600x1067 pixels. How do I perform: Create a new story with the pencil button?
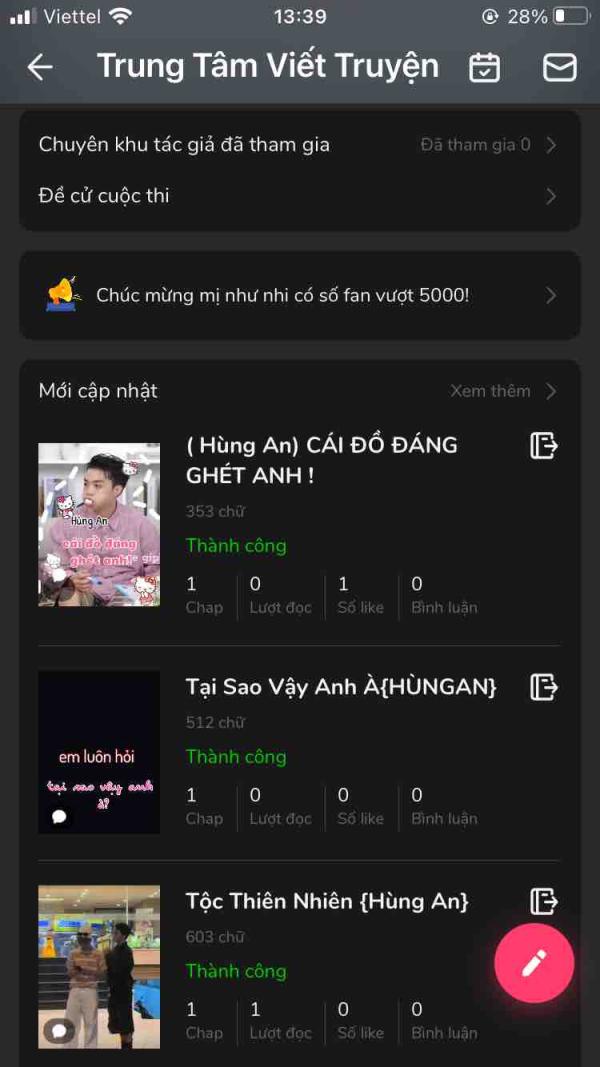[534, 963]
